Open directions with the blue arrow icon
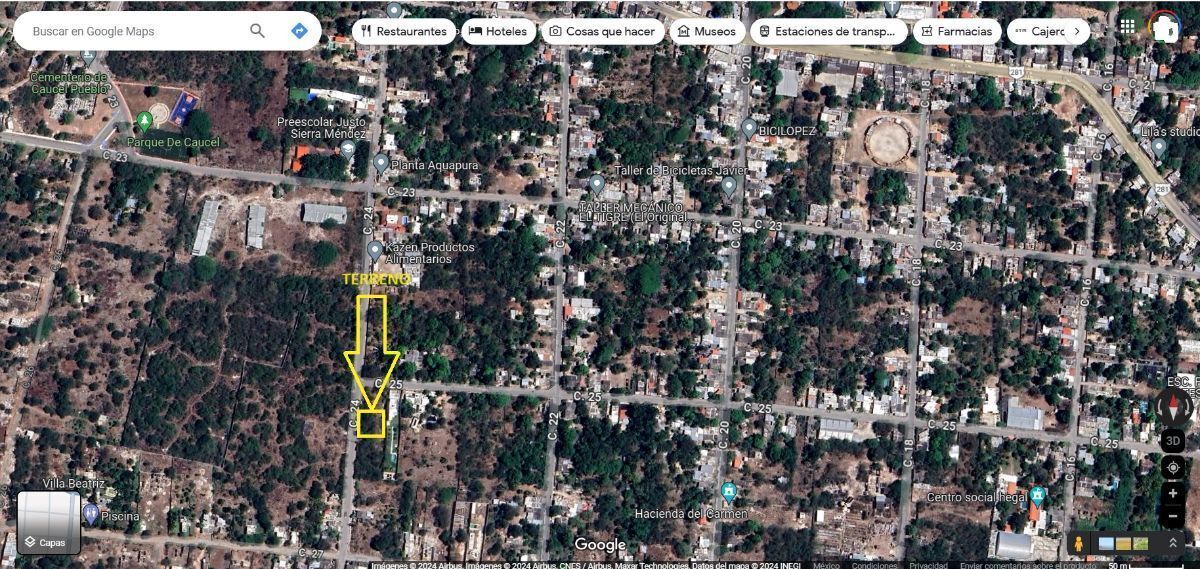The image size is (1200, 569). (298, 31)
